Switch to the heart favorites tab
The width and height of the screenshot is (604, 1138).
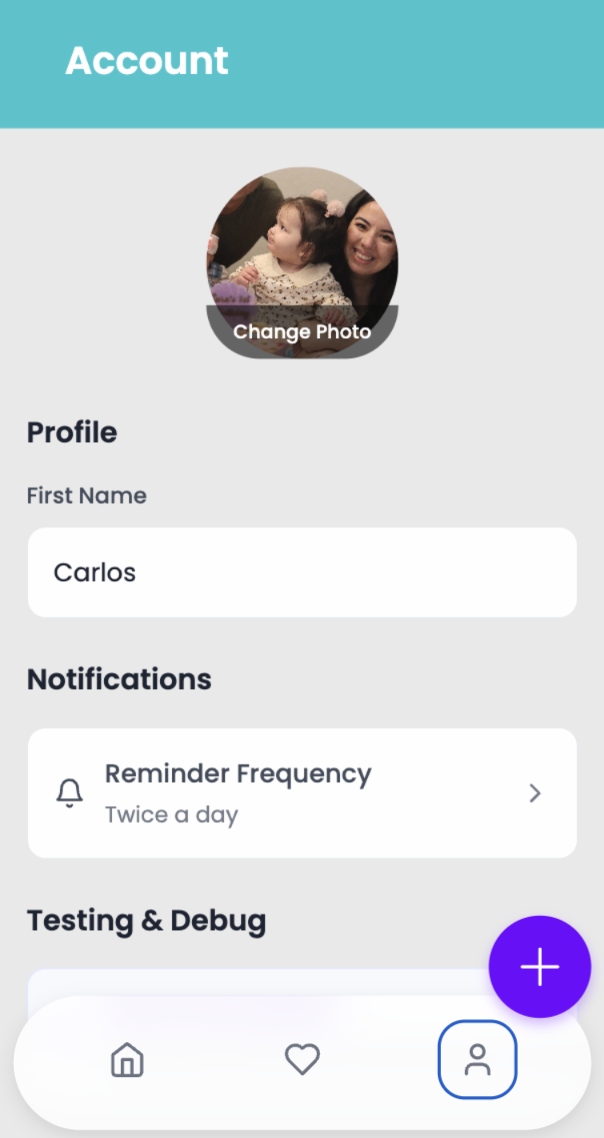pyautogui.click(x=302, y=1060)
